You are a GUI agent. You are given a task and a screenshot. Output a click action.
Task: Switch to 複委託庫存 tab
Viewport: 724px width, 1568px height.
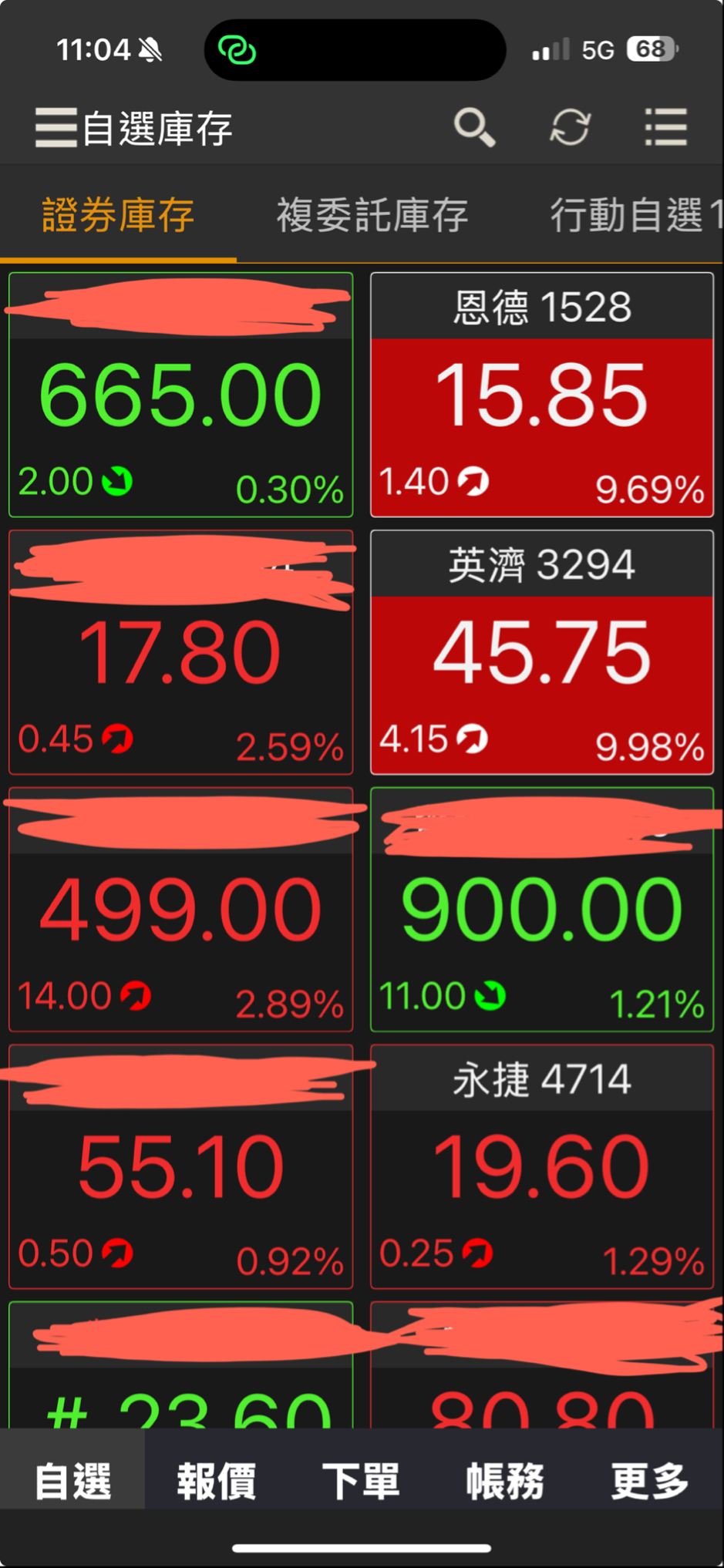[372, 215]
